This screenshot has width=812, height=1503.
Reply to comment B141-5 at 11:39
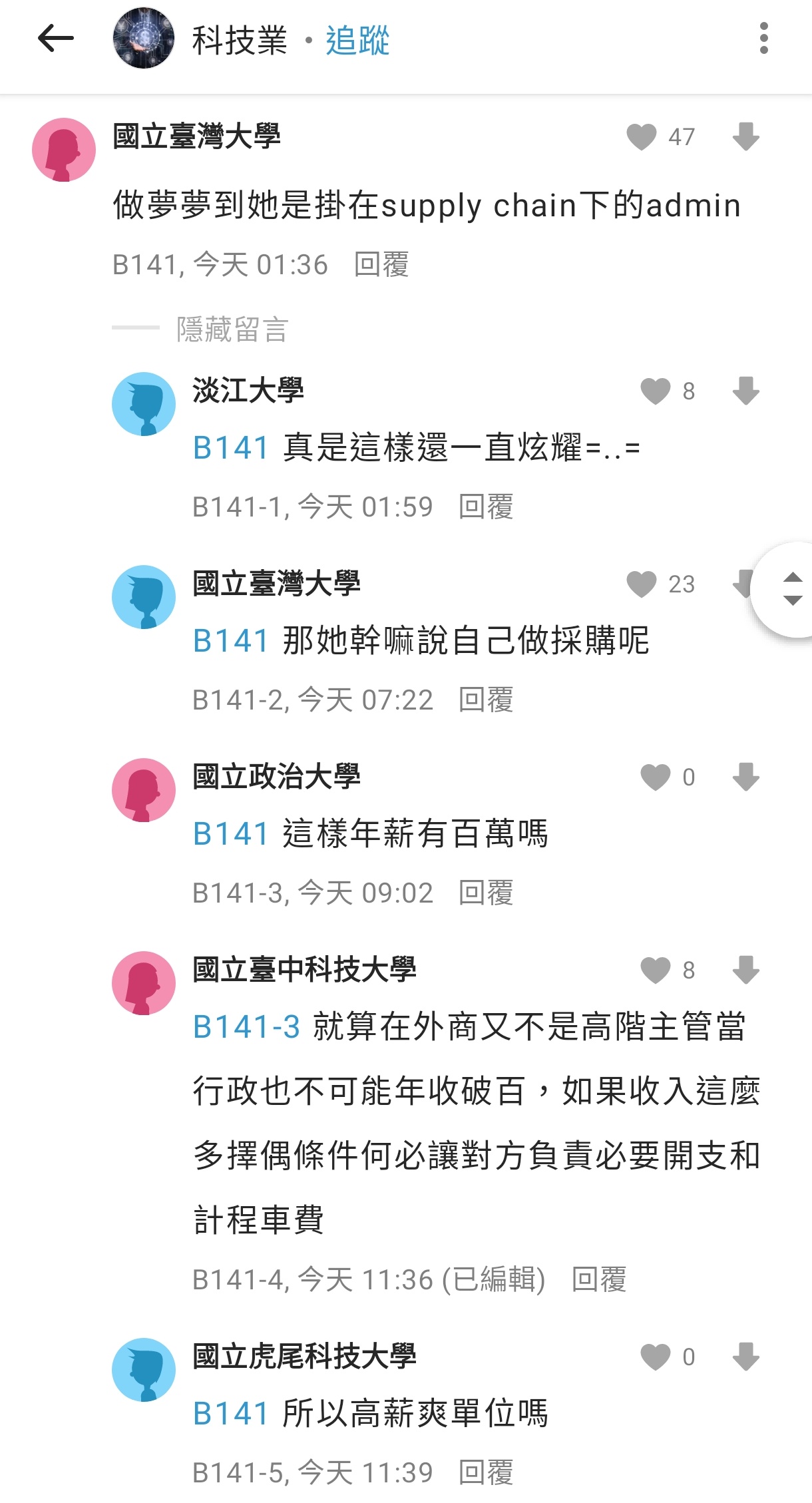click(486, 1472)
